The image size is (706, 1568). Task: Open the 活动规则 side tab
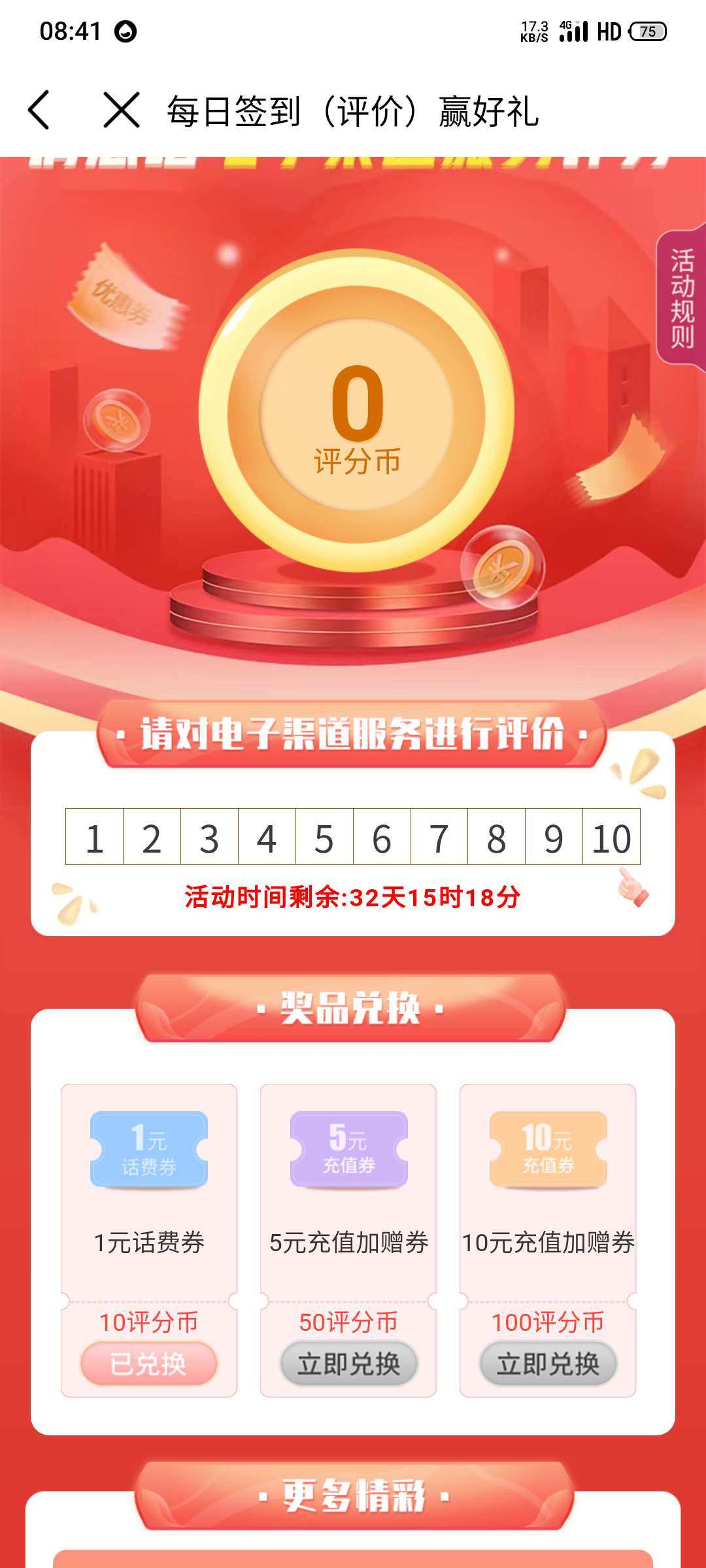tap(682, 298)
